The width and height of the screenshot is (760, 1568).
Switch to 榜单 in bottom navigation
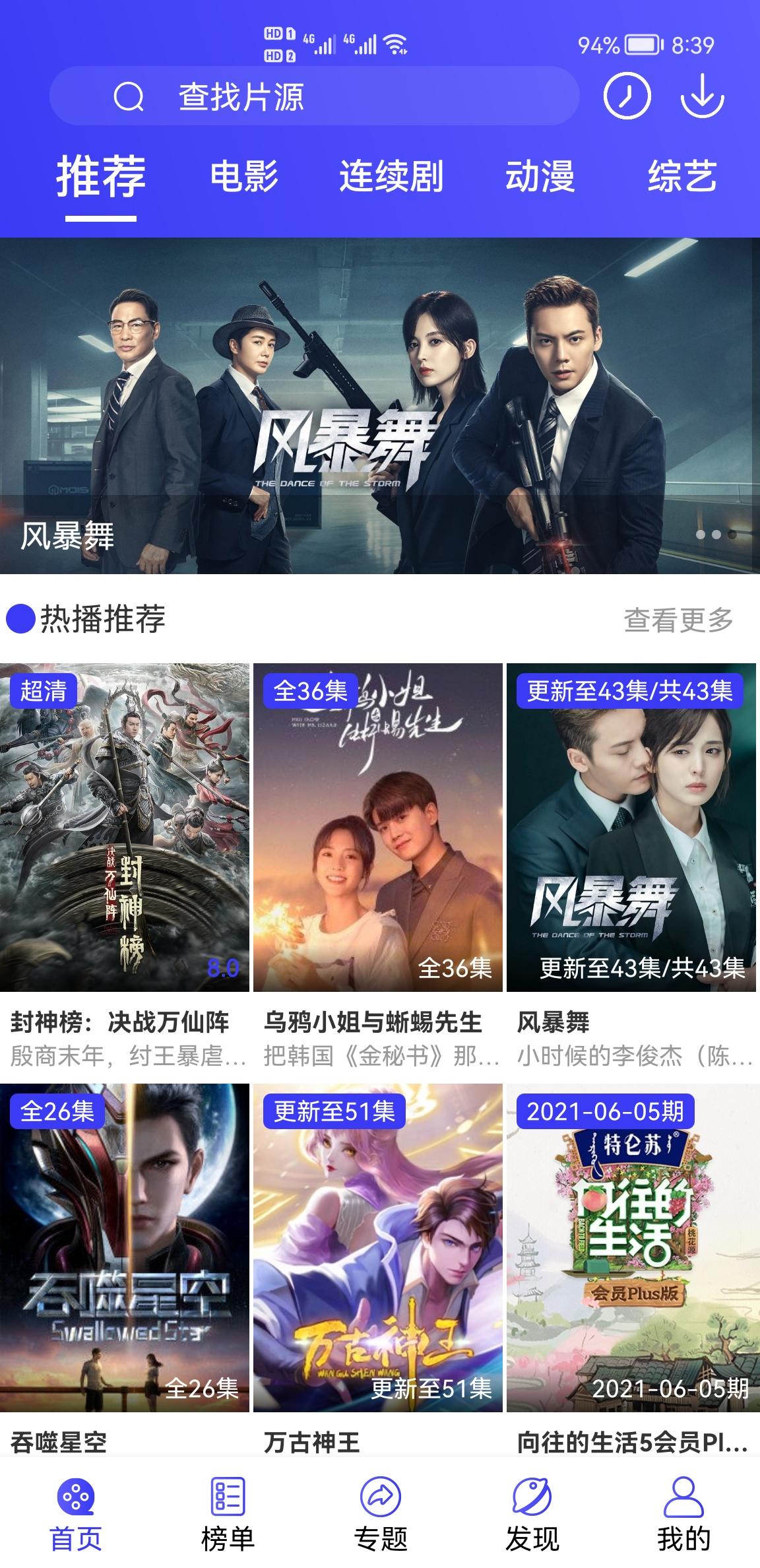pos(228,1513)
